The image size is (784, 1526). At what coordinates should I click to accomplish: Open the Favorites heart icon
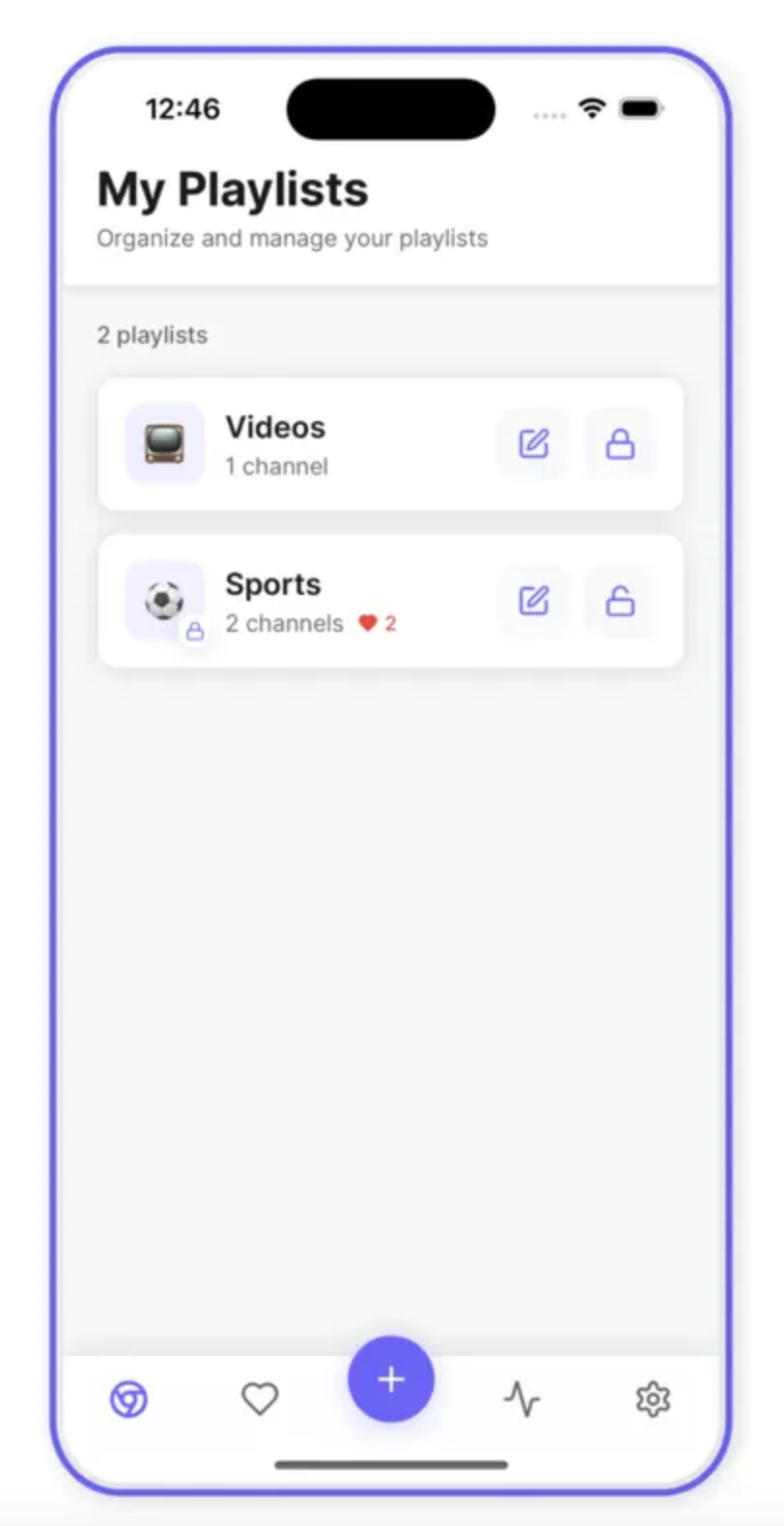[x=261, y=1399]
